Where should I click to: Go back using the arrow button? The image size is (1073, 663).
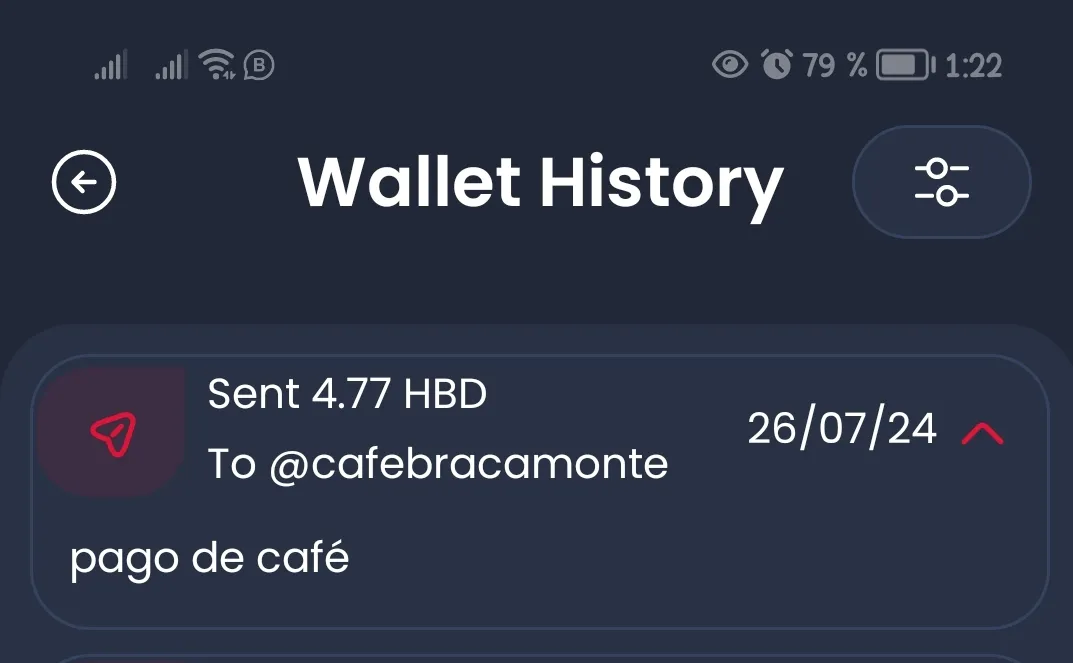[x=84, y=182]
